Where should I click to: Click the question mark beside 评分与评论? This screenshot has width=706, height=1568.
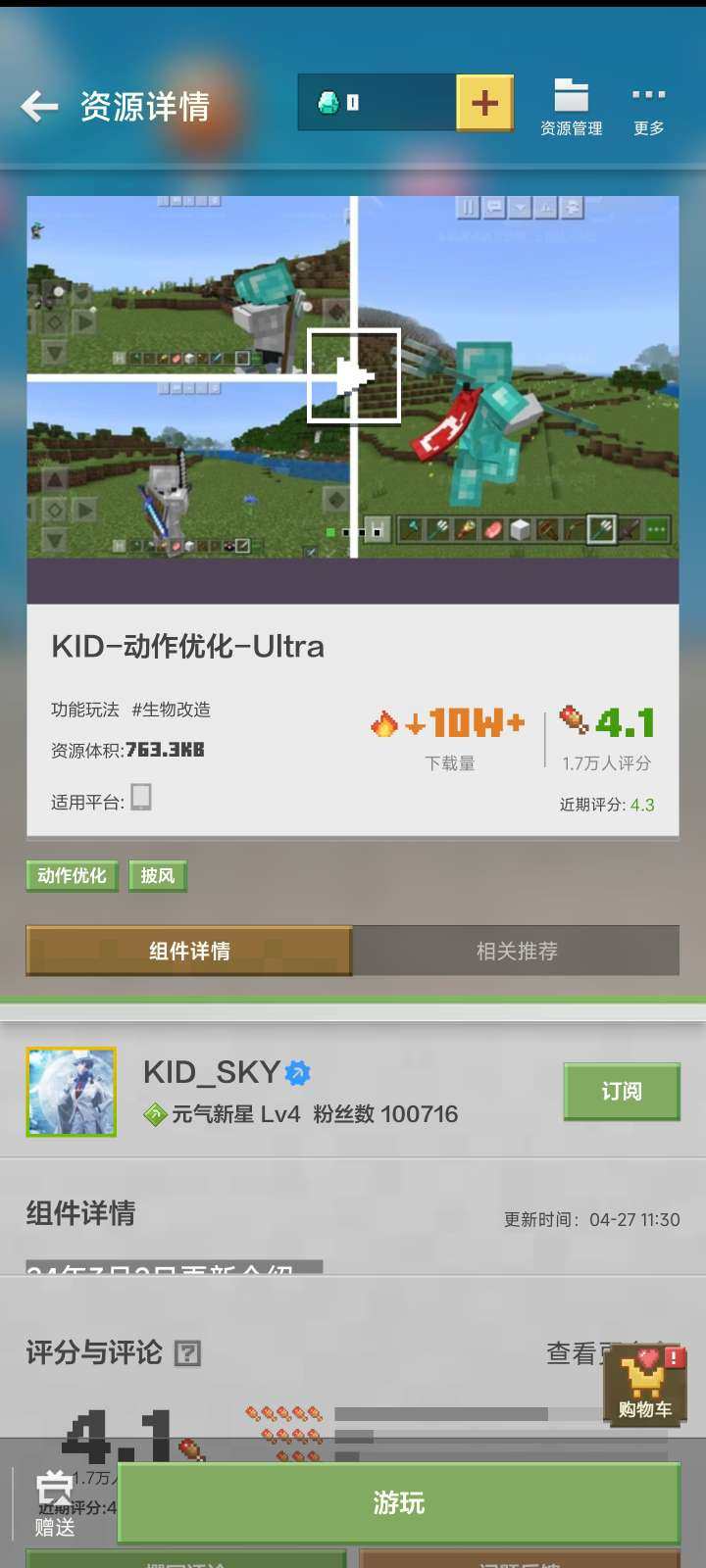(187, 1354)
